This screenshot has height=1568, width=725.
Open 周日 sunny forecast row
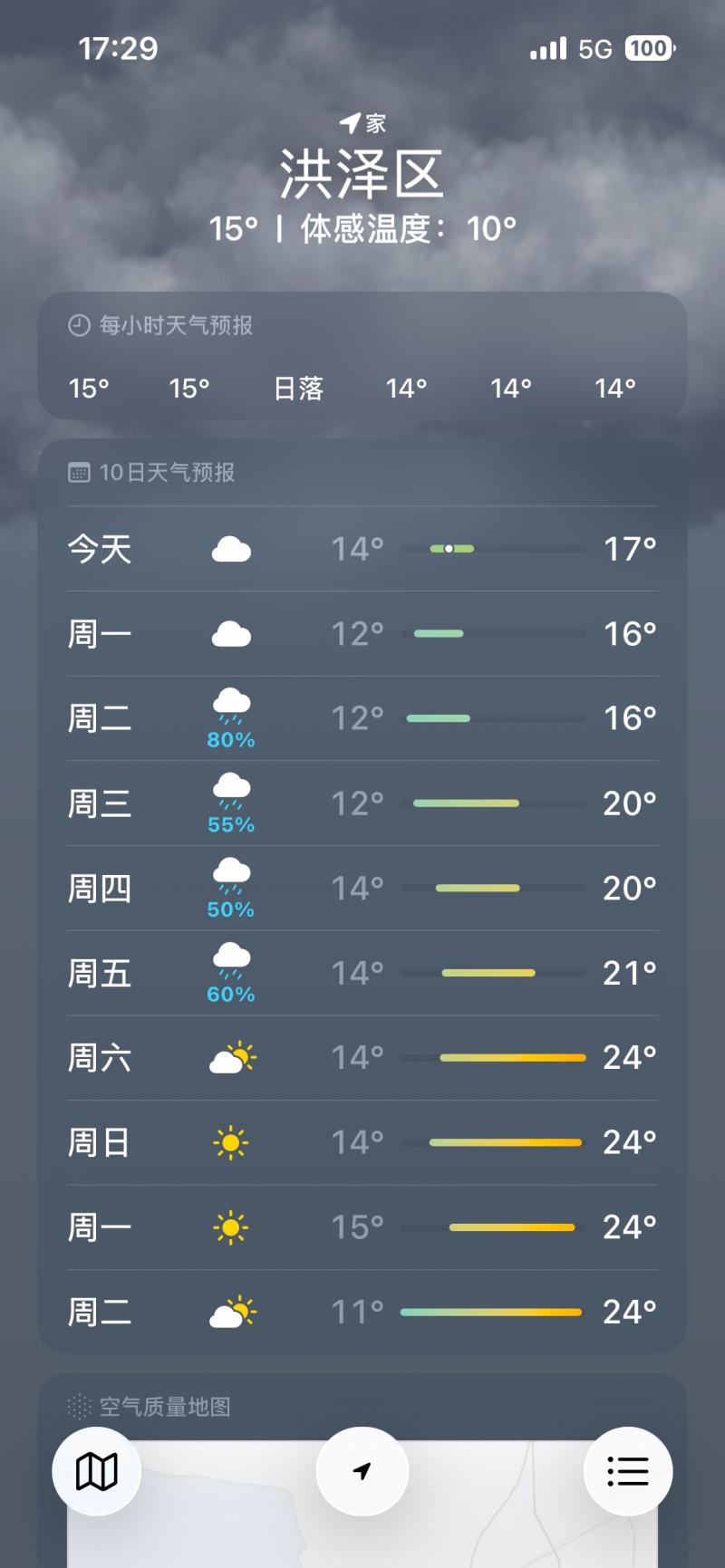(362, 1143)
